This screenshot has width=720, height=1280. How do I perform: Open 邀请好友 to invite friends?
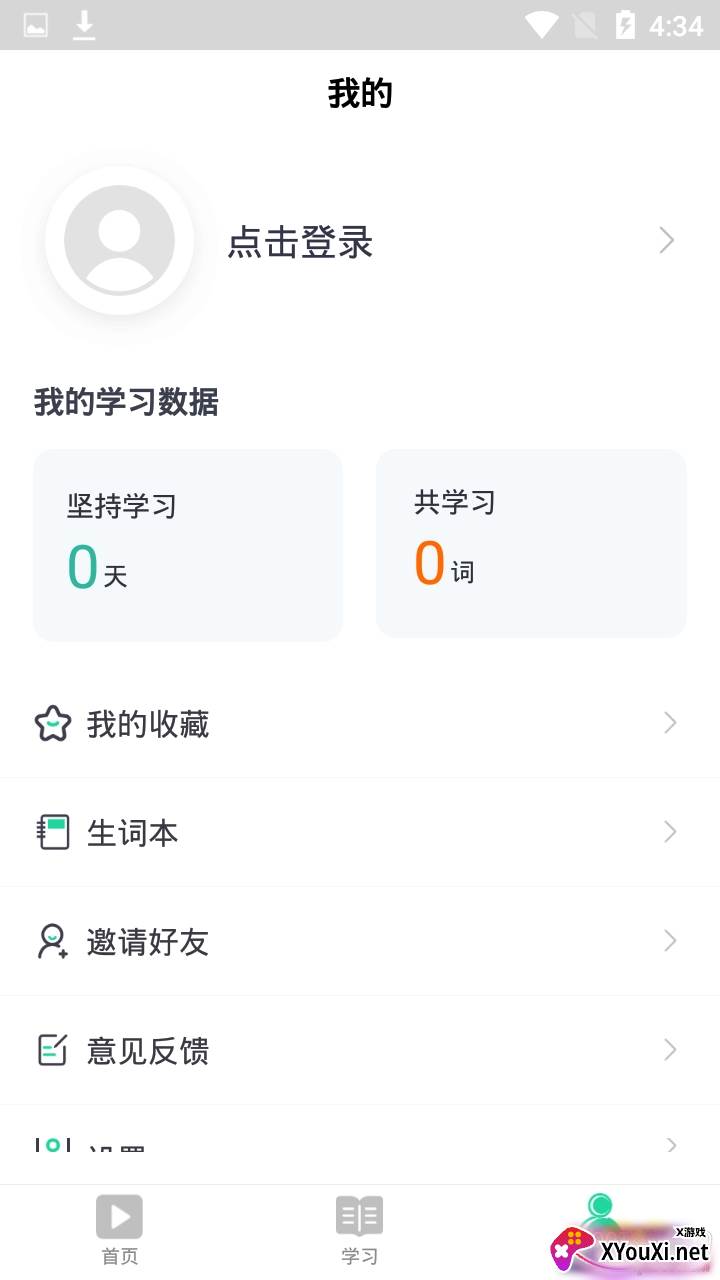point(360,941)
